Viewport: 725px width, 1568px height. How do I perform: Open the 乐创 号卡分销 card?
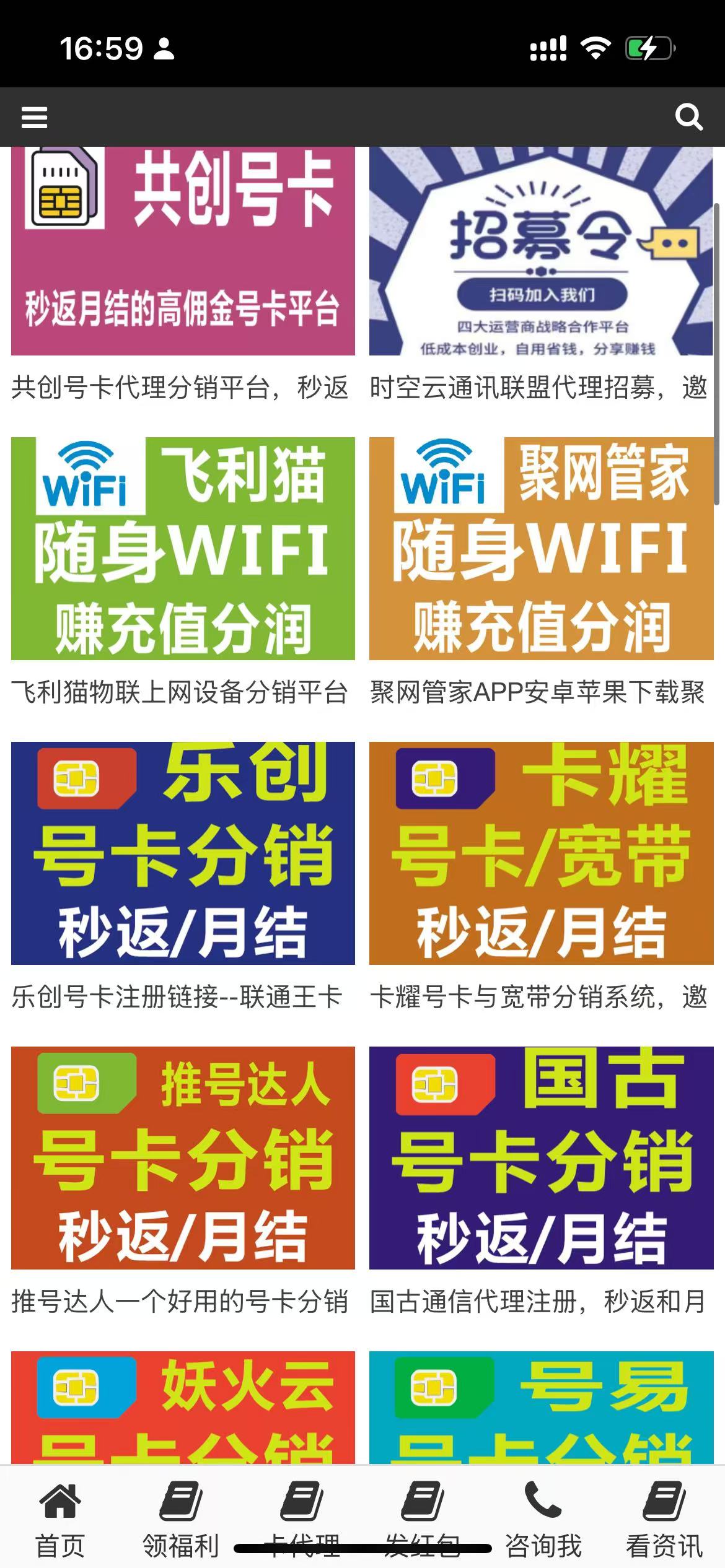coord(183,853)
